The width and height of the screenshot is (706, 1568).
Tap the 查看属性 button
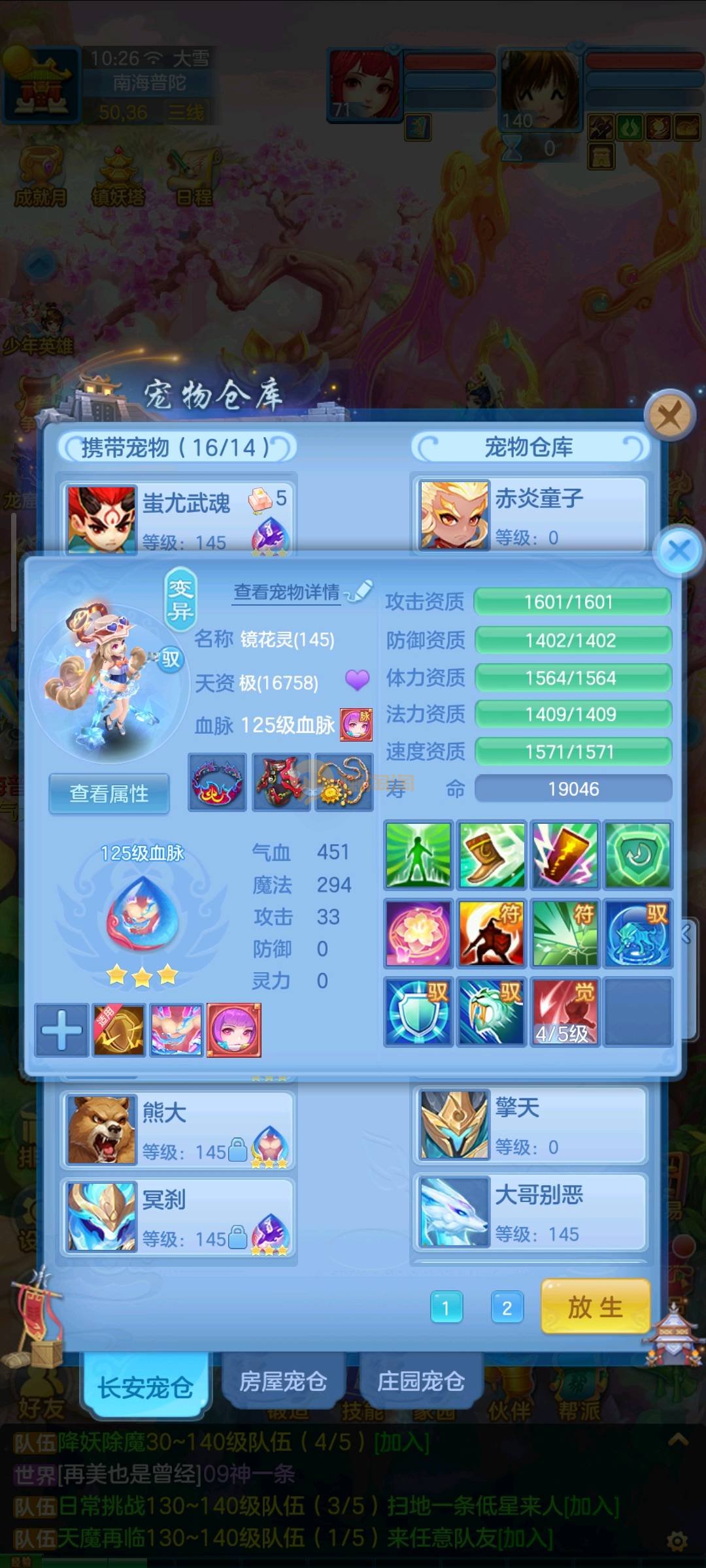tap(109, 794)
